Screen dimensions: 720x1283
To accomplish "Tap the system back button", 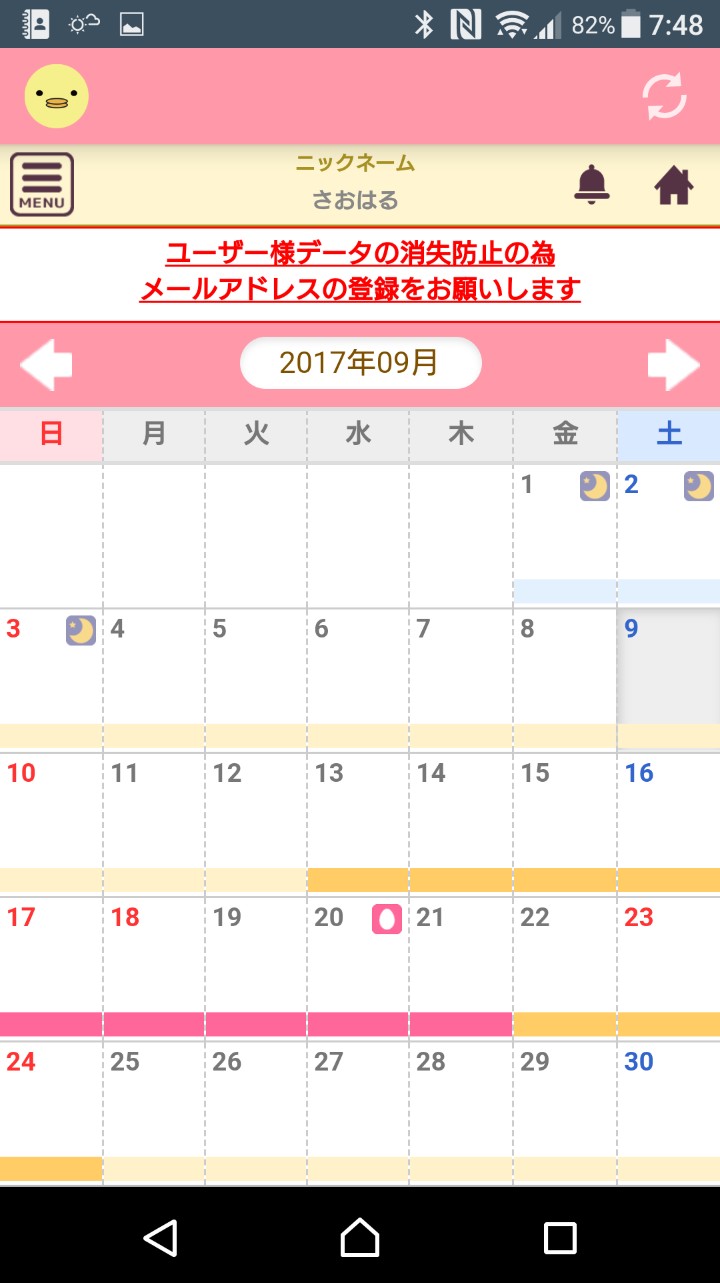I will (x=160, y=1237).
